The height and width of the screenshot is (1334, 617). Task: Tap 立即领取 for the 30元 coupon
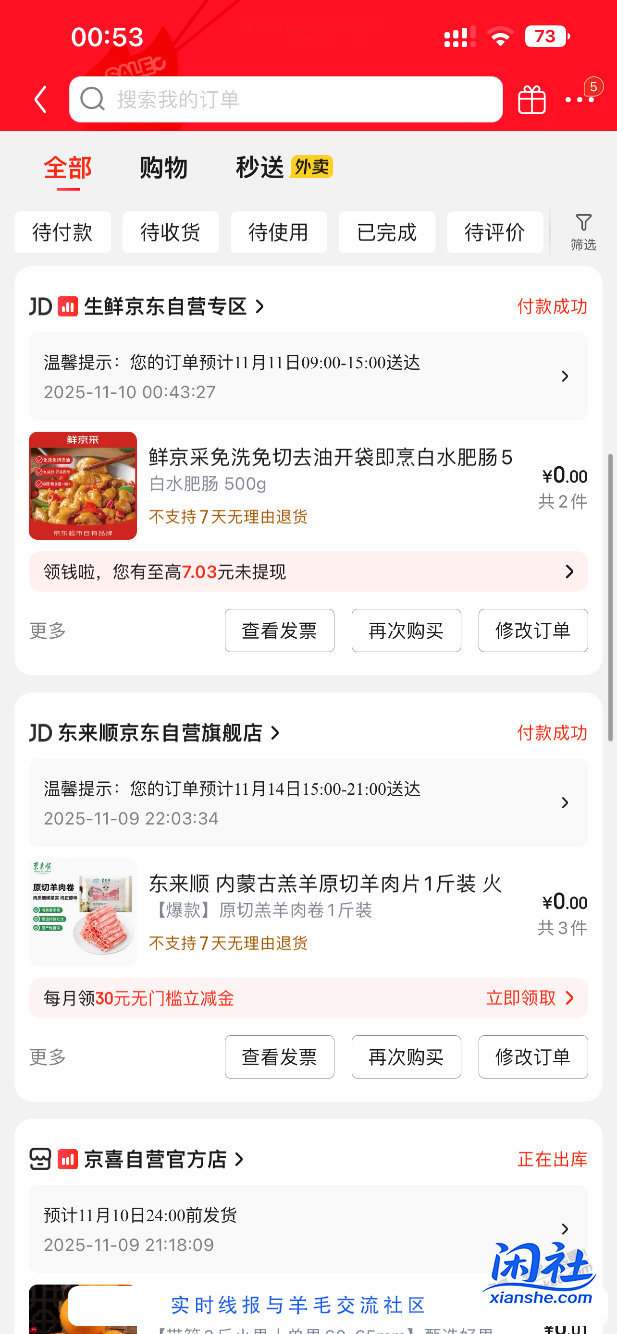pos(529,998)
